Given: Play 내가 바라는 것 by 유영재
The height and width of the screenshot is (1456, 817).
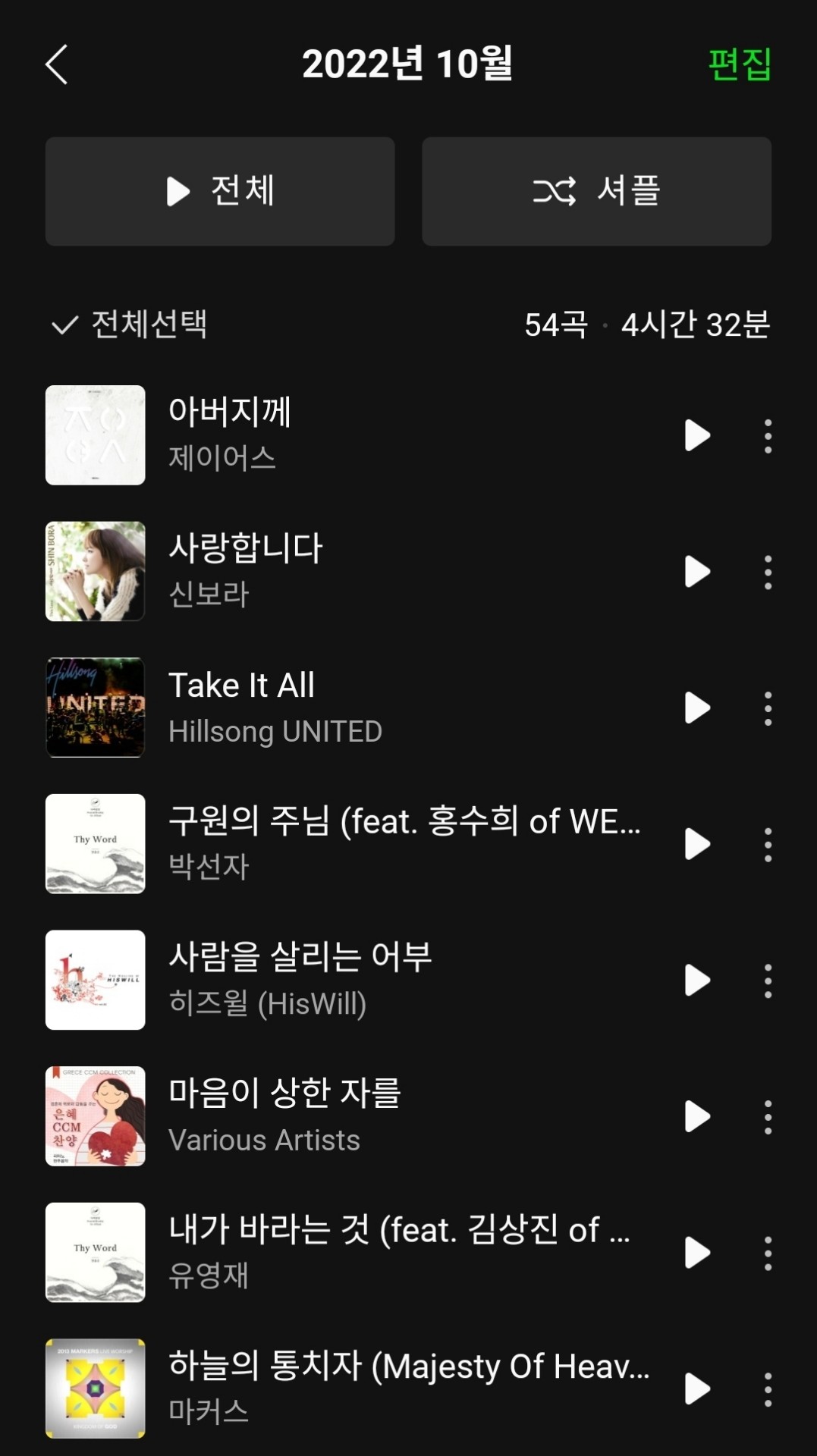Looking at the screenshot, I should pyautogui.click(x=697, y=1253).
